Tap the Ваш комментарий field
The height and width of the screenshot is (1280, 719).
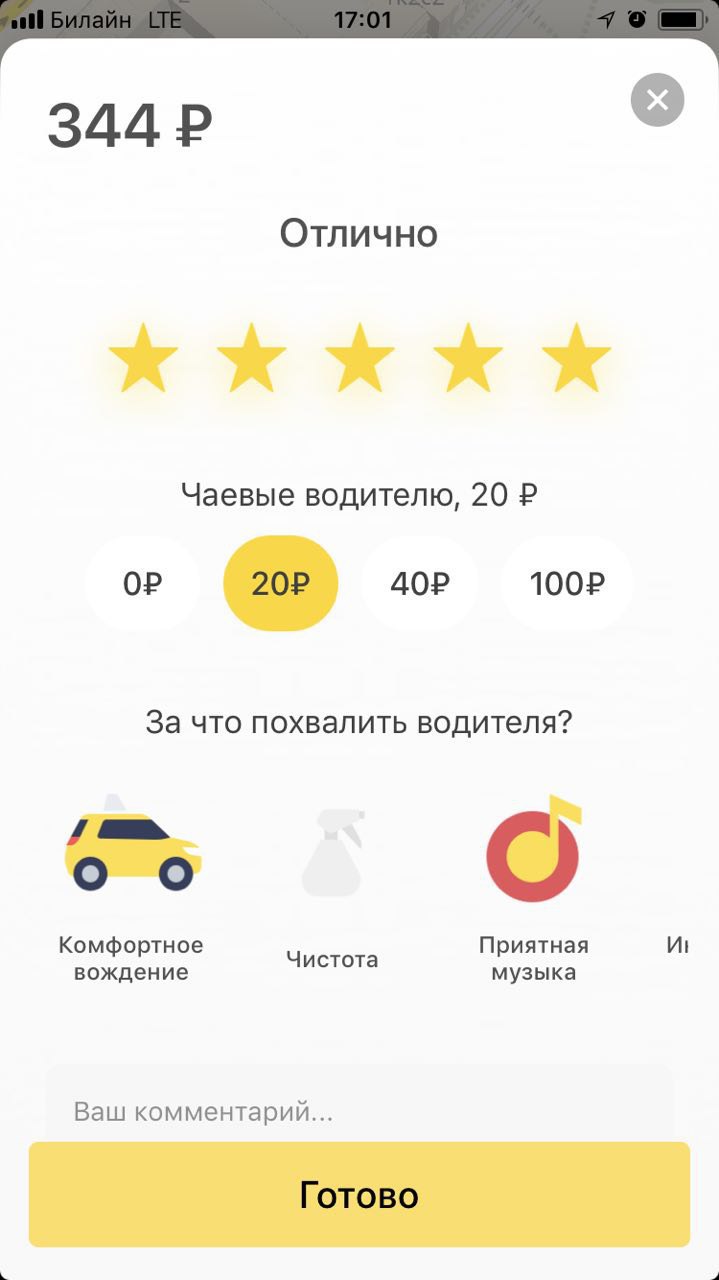(359, 1104)
